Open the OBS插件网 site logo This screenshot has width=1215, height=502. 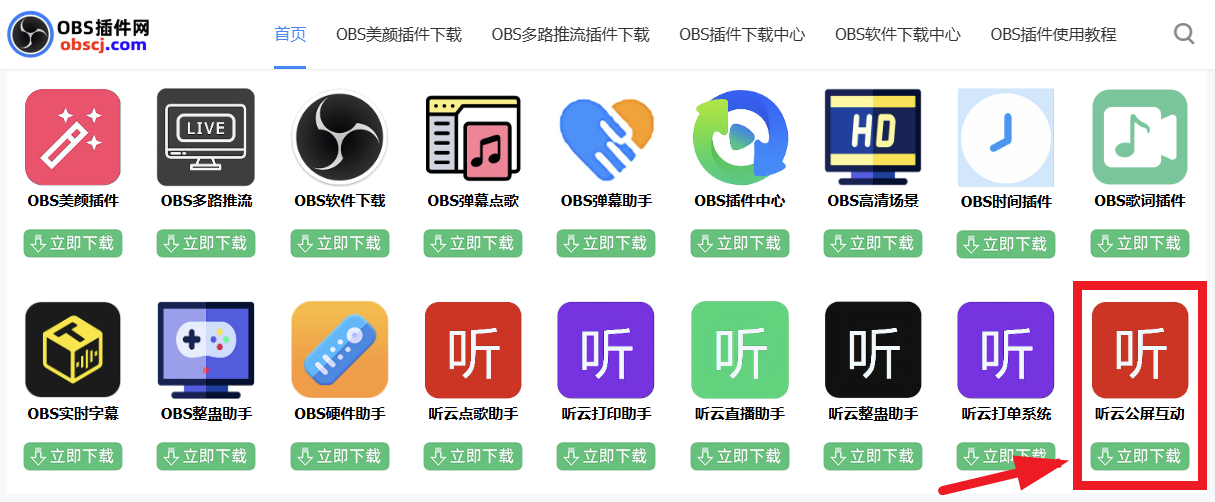pos(78,34)
